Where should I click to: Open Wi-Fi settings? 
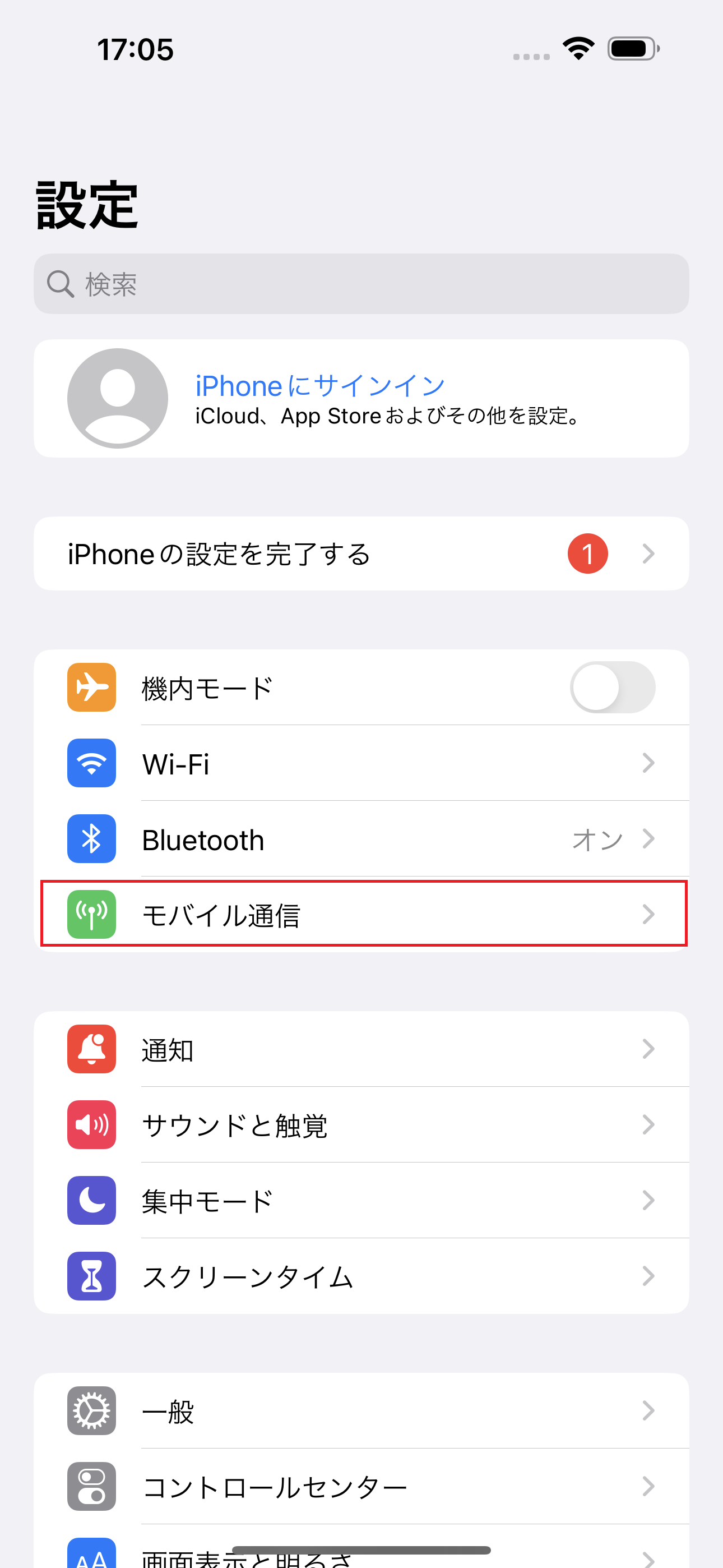[x=361, y=763]
